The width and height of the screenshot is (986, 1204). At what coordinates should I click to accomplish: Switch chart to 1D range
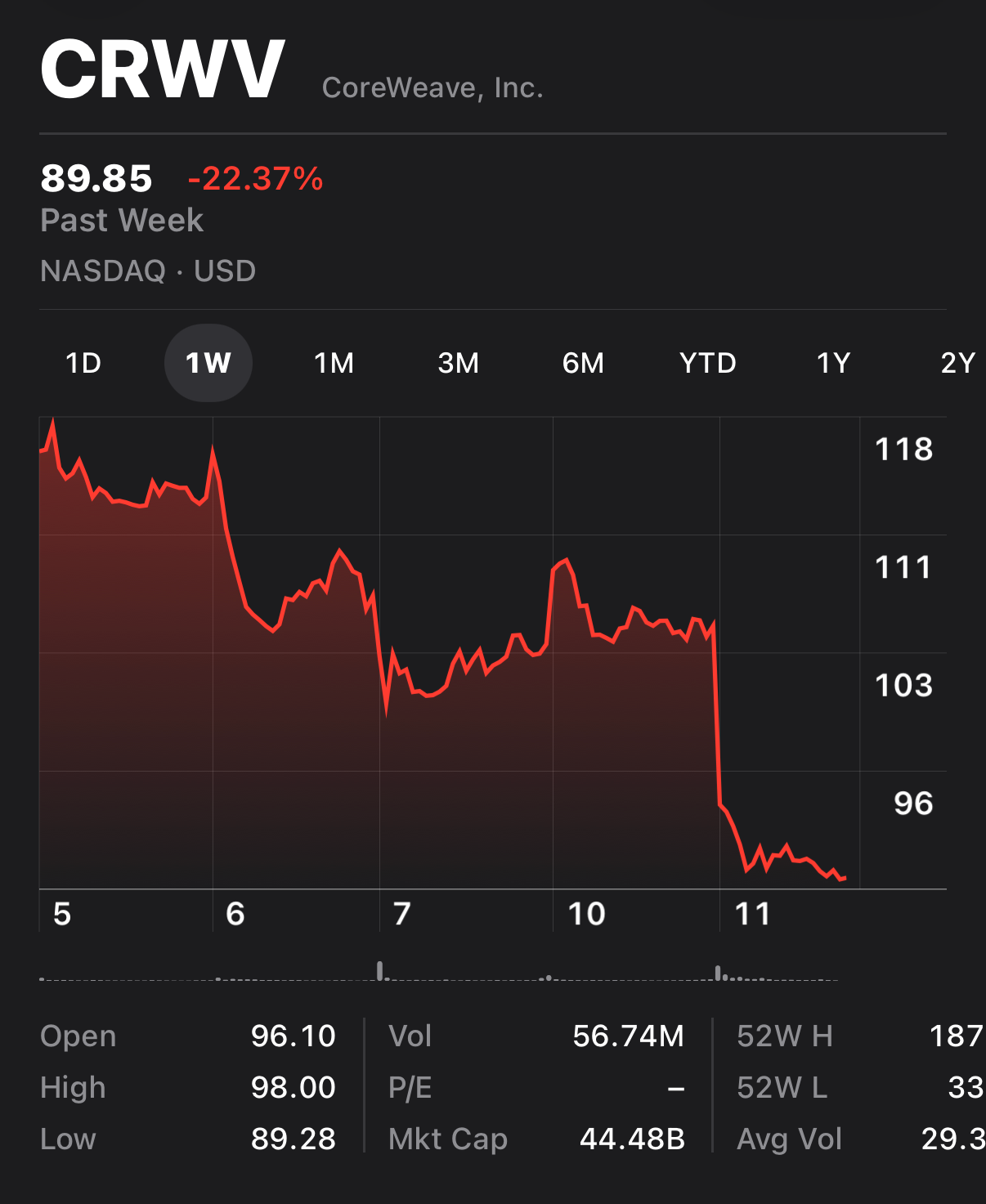83,363
